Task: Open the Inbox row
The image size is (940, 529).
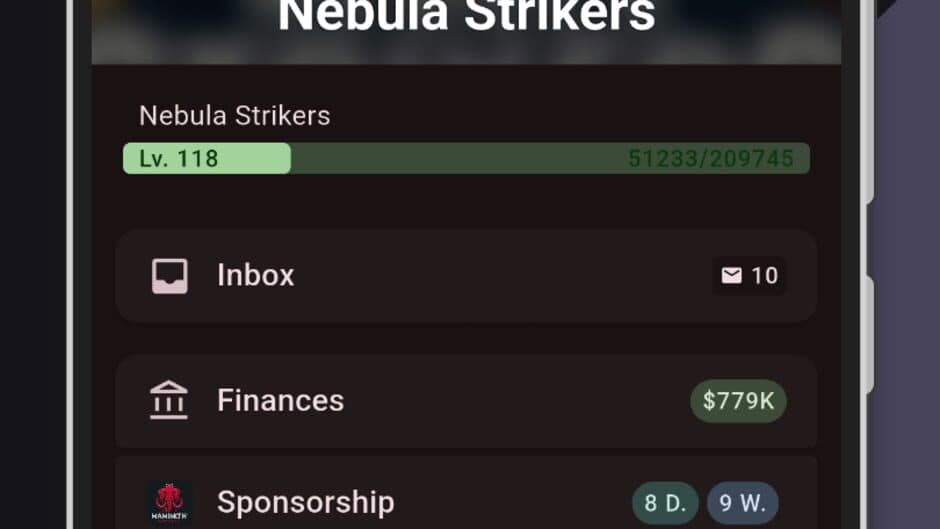Action: pyautogui.click(x=465, y=275)
